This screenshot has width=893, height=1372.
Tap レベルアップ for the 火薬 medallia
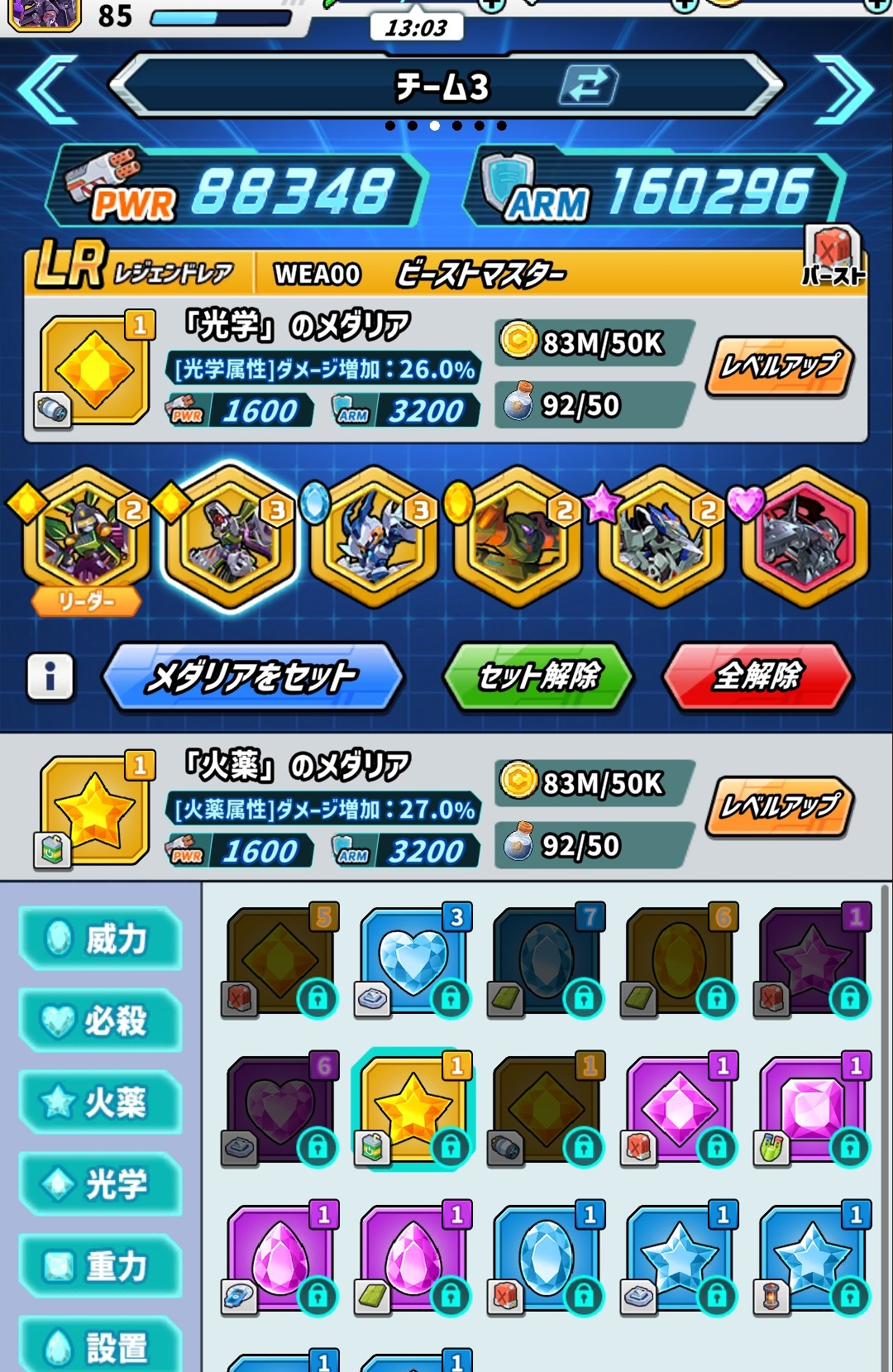[780, 806]
